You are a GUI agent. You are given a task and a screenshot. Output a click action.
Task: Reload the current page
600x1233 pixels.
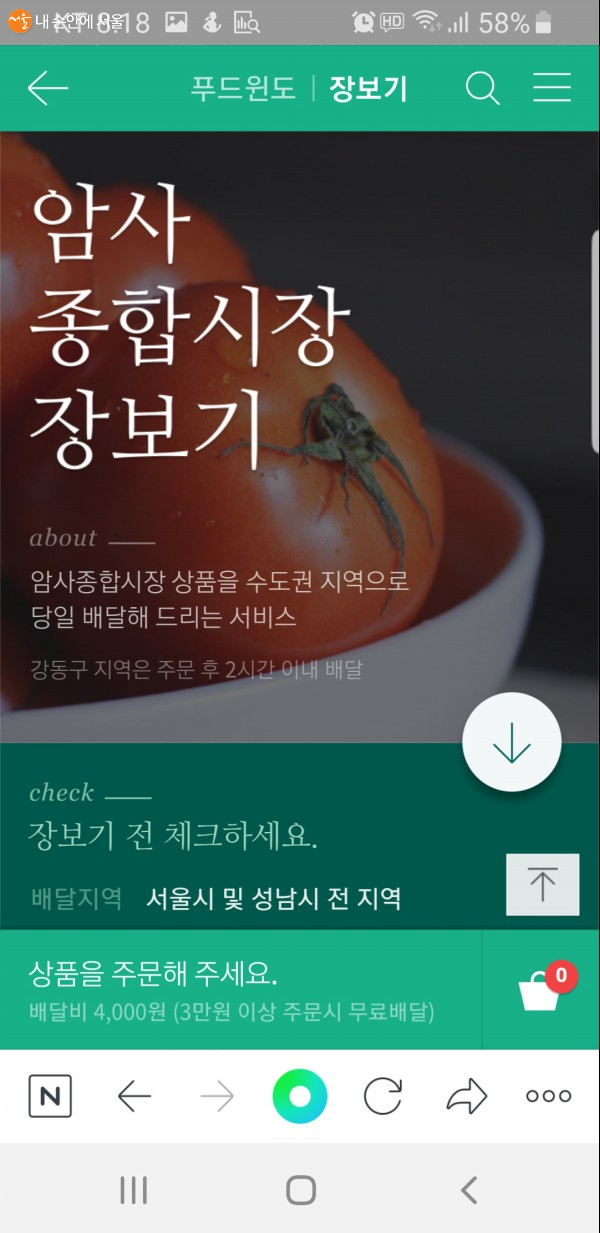pyautogui.click(x=382, y=1097)
